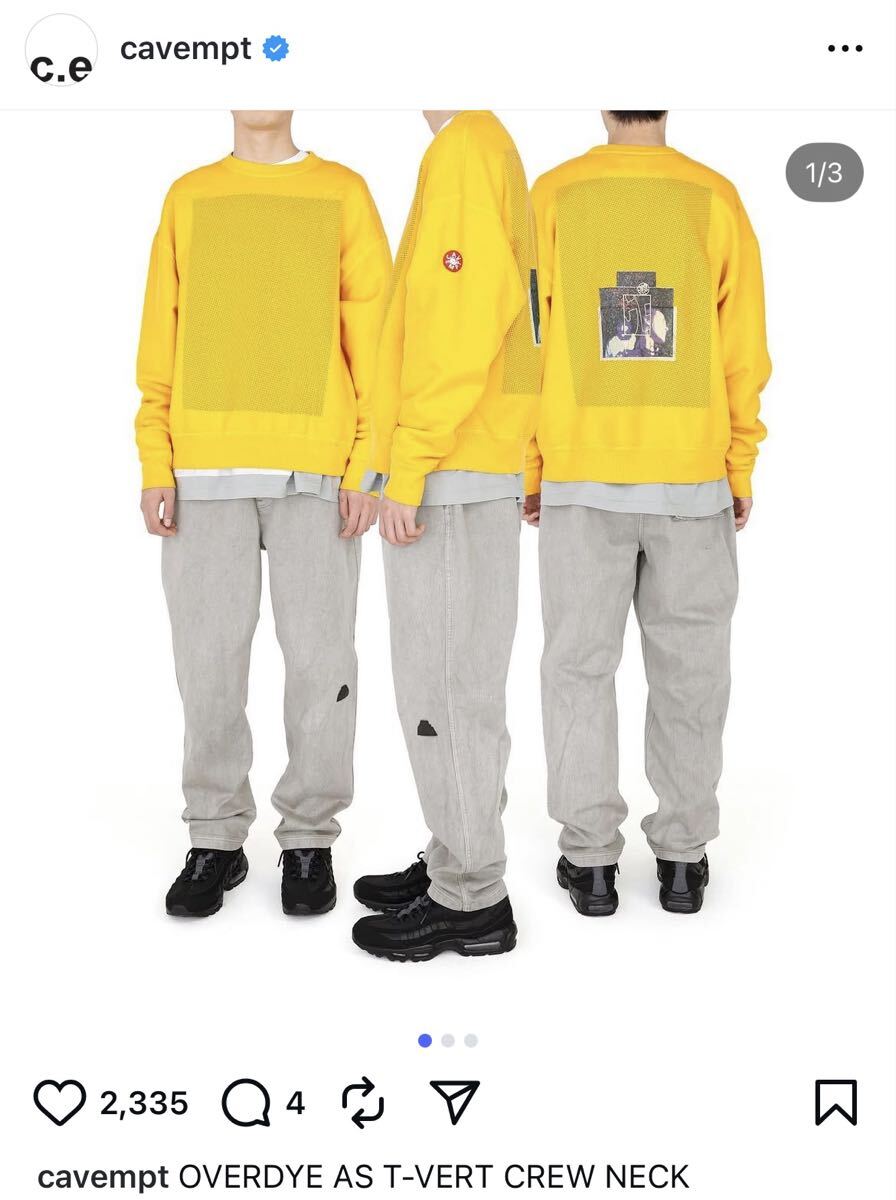The width and height of the screenshot is (896, 1200).
Task: View the 2,335 likes list
Action: [x=144, y=1103]
